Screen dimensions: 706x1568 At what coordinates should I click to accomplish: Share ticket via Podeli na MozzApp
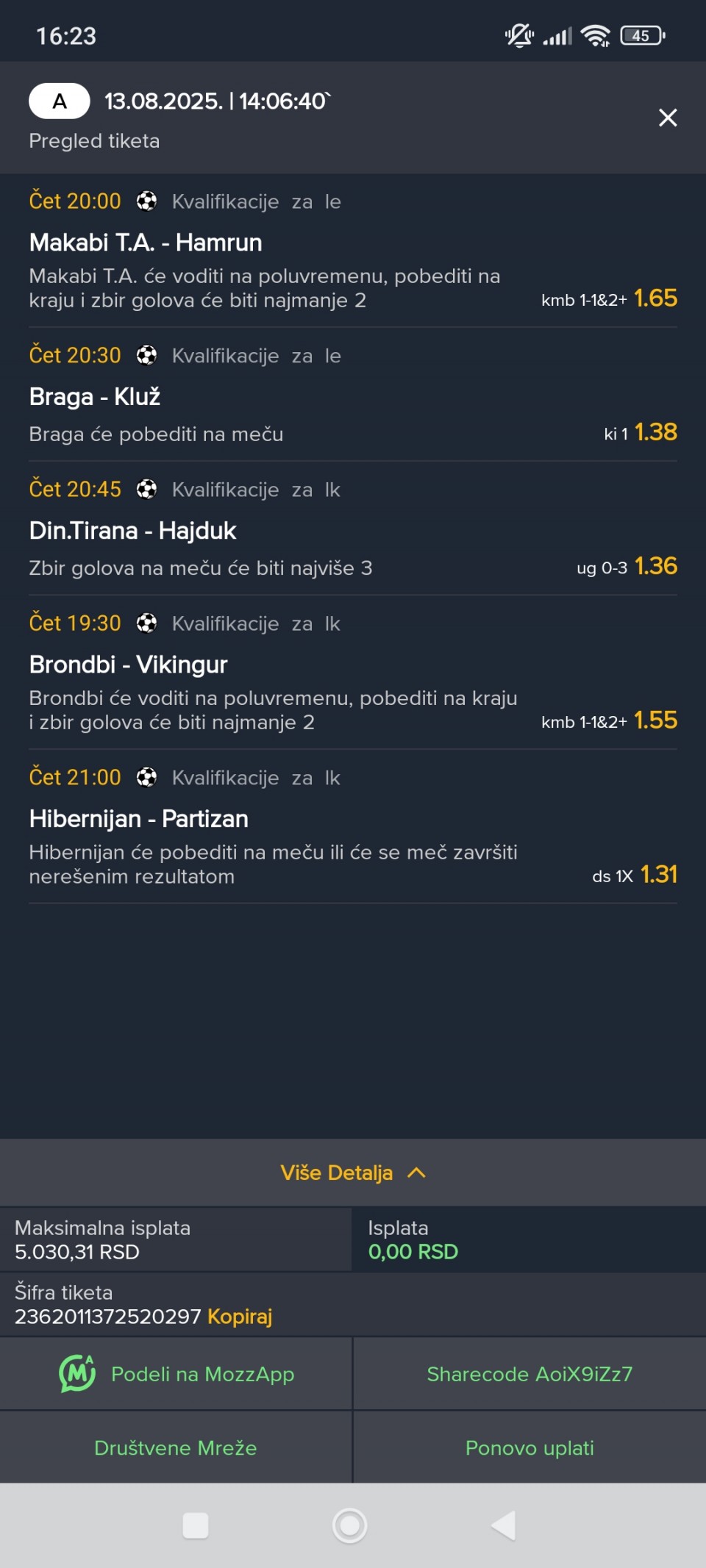coord(176,1373)
